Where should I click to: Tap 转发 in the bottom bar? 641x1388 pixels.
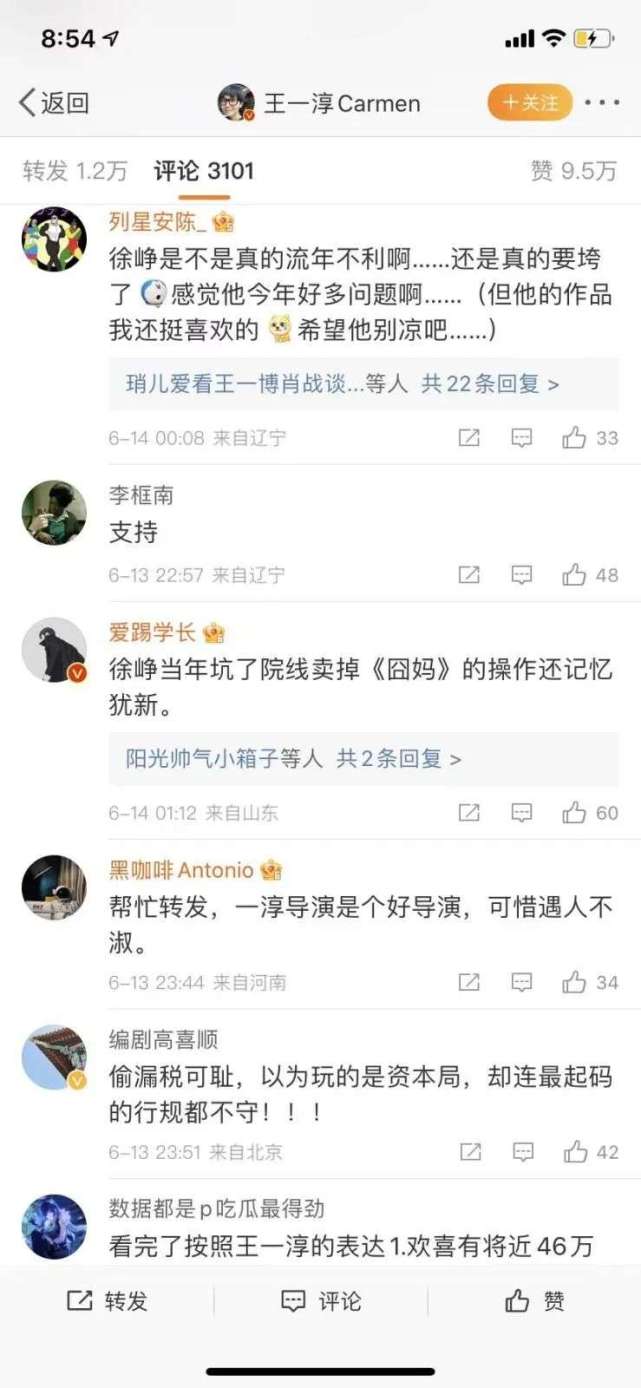107,1300
